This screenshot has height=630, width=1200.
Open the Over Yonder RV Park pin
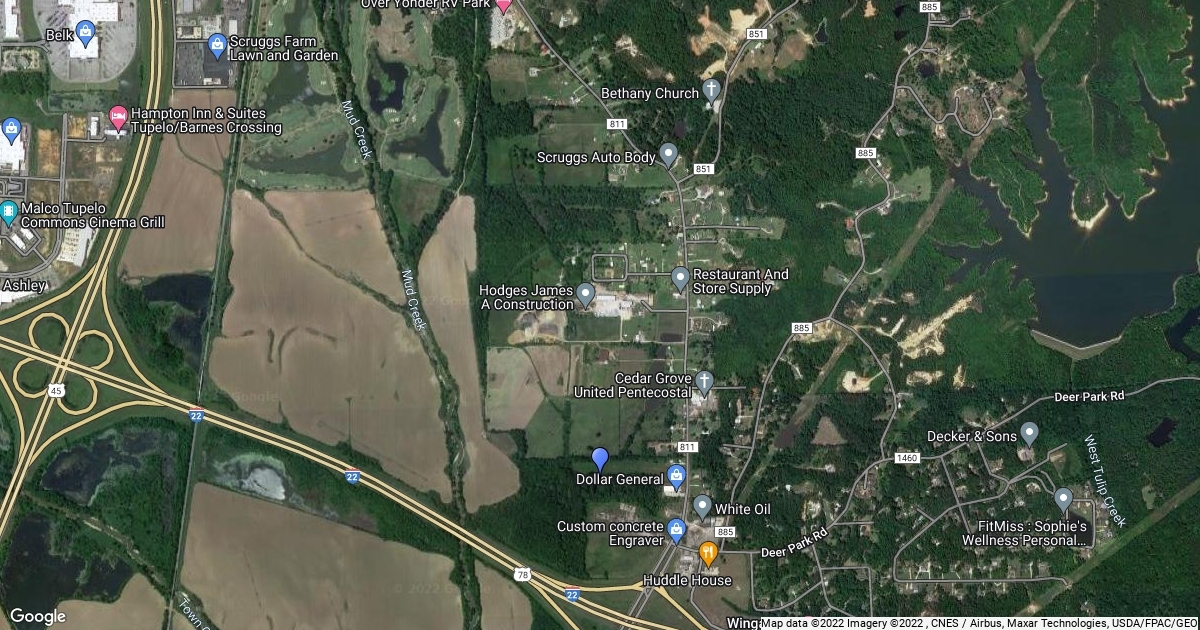click(504, 5)
